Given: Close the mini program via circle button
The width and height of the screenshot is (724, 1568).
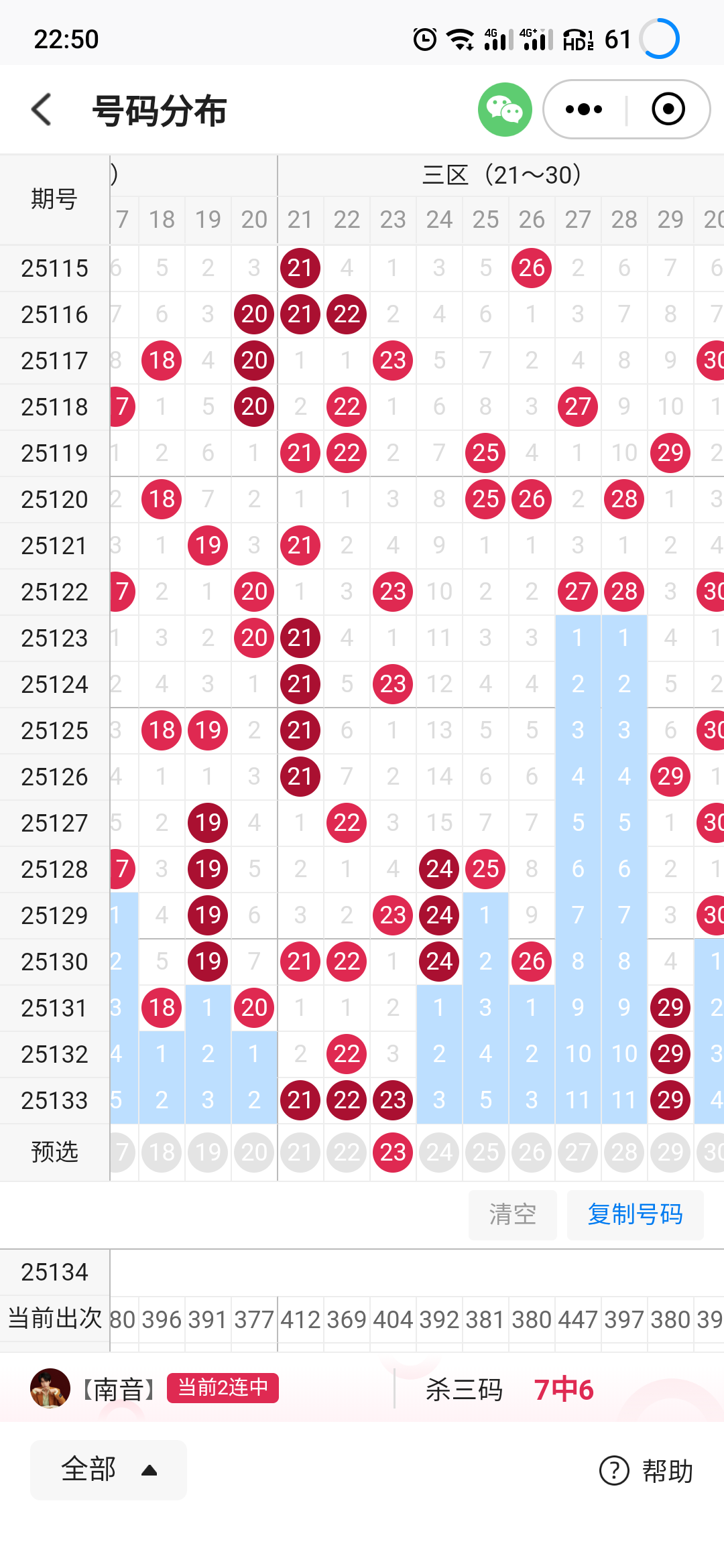Looking at the screenshot, I should pos(668,109).
